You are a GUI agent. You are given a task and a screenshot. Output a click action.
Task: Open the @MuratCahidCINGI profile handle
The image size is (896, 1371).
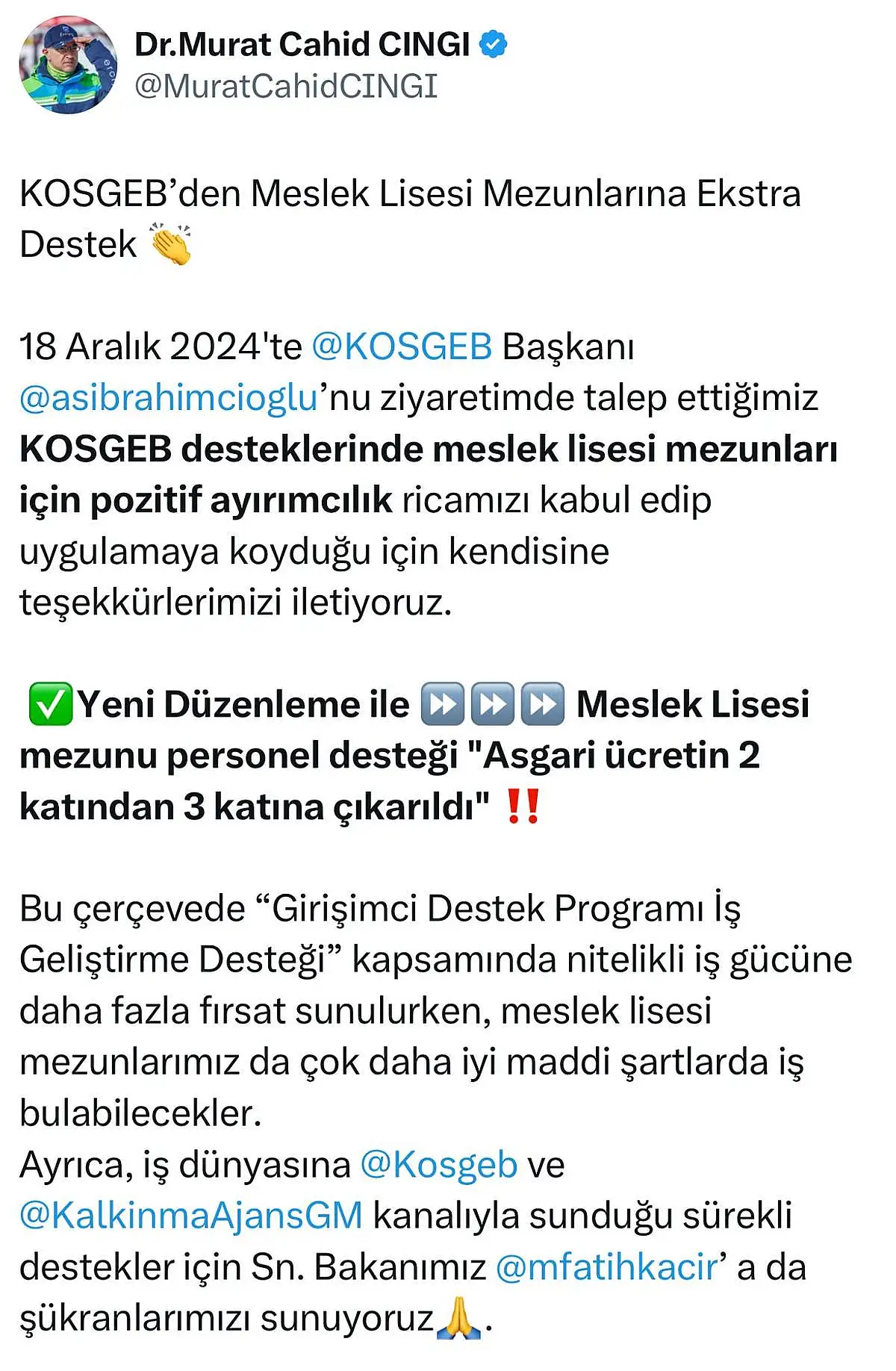point(285,87)
